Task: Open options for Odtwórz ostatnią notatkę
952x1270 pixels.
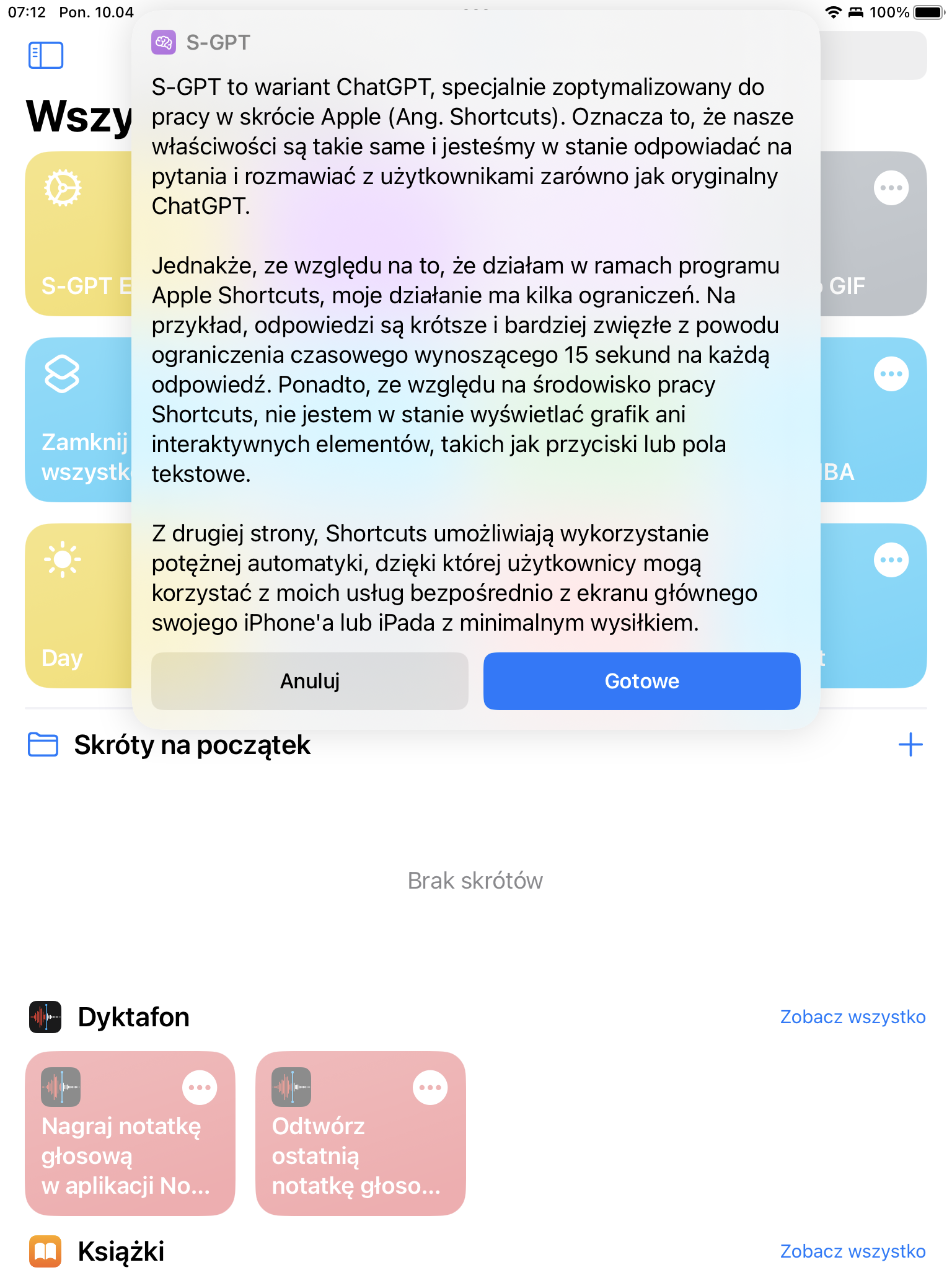Action: point(430,1087)
